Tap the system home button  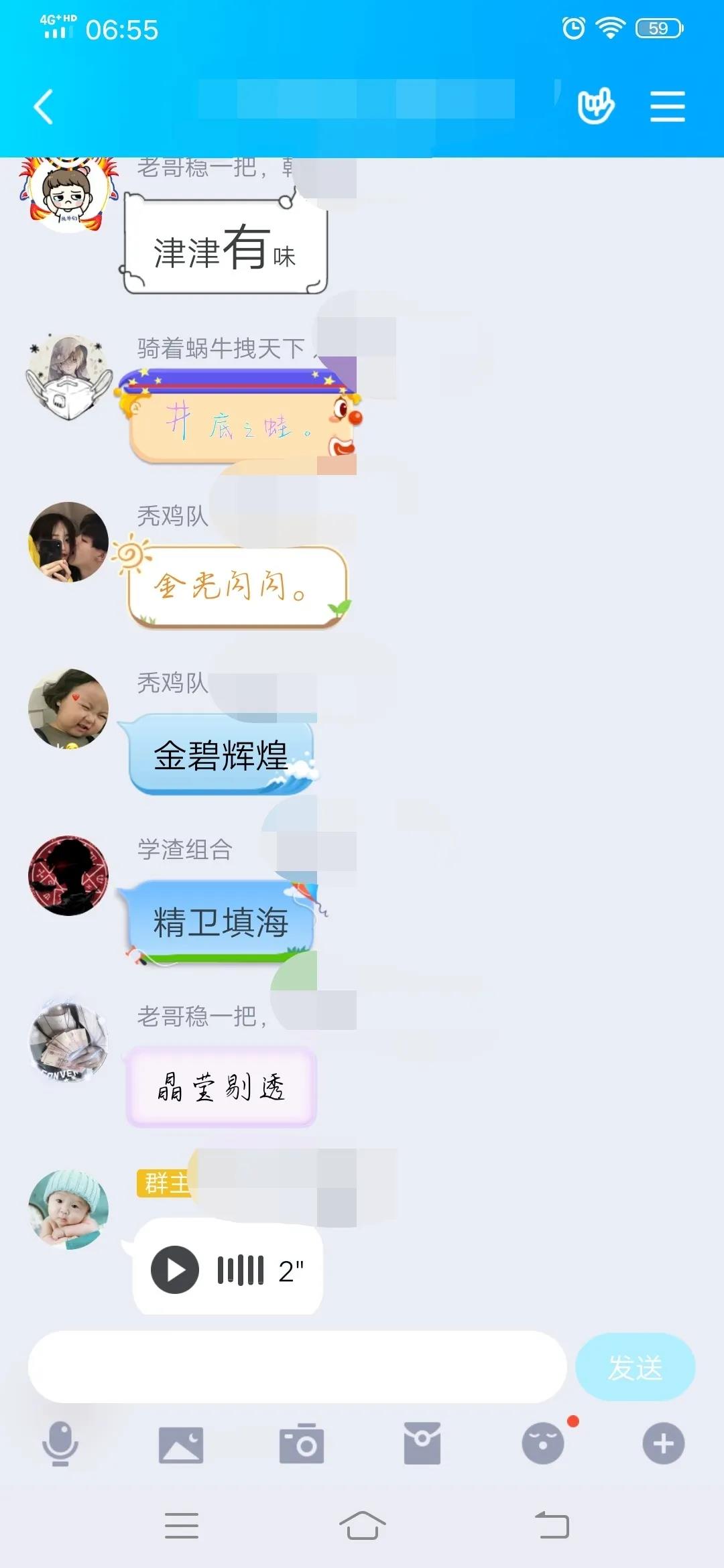click(x=362, y=1526)
